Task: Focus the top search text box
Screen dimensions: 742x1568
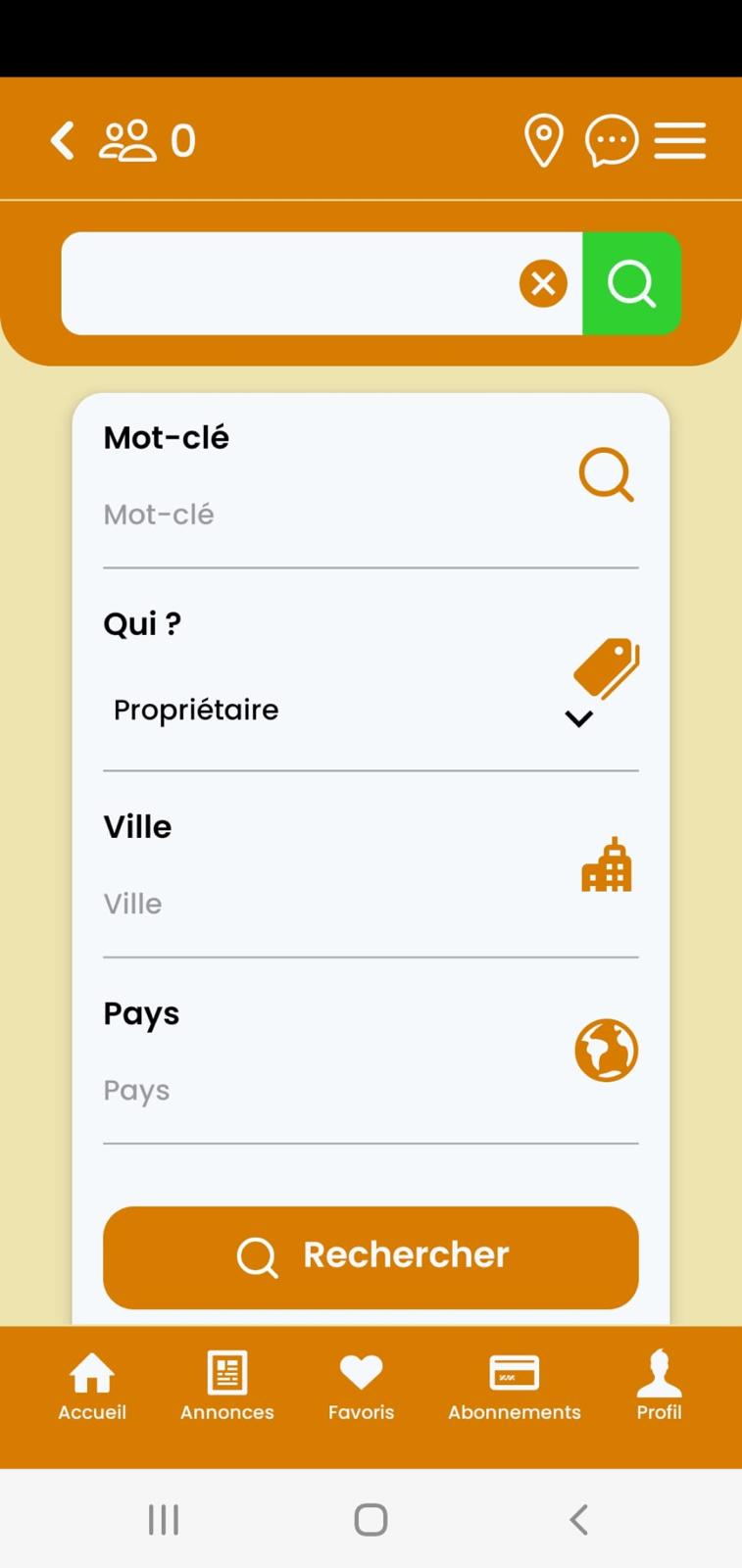Action: point(289,283)
